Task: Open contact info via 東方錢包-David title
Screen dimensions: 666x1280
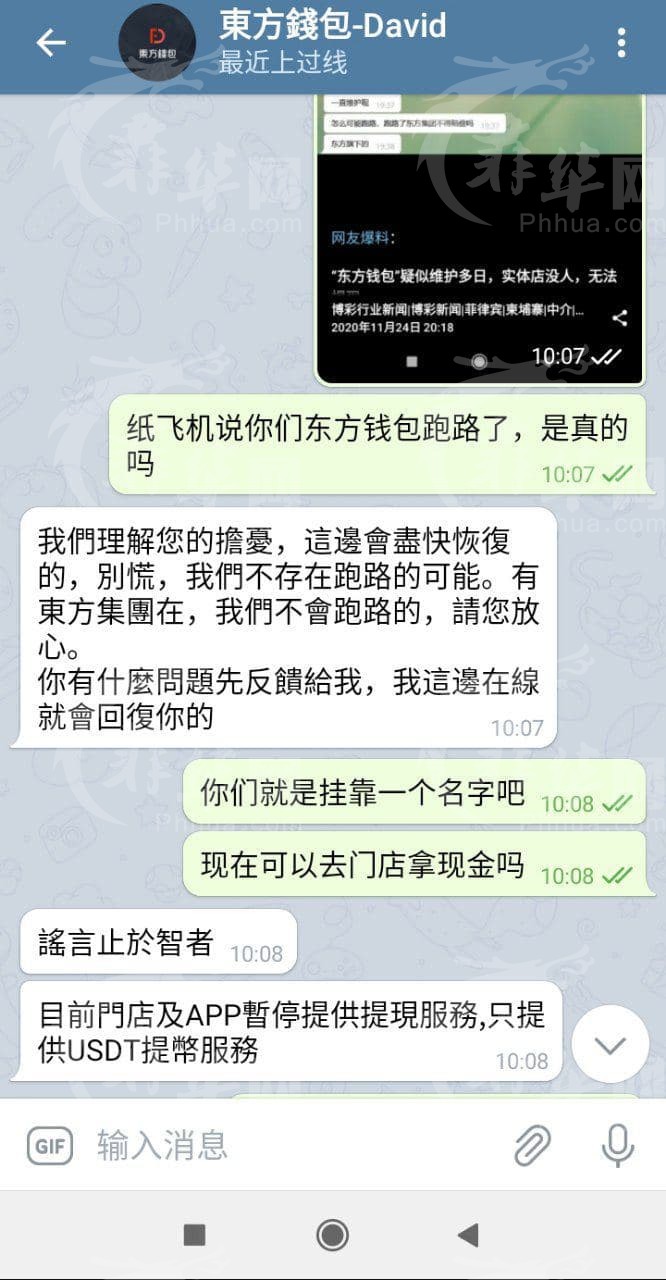Action: click(332, 28)
